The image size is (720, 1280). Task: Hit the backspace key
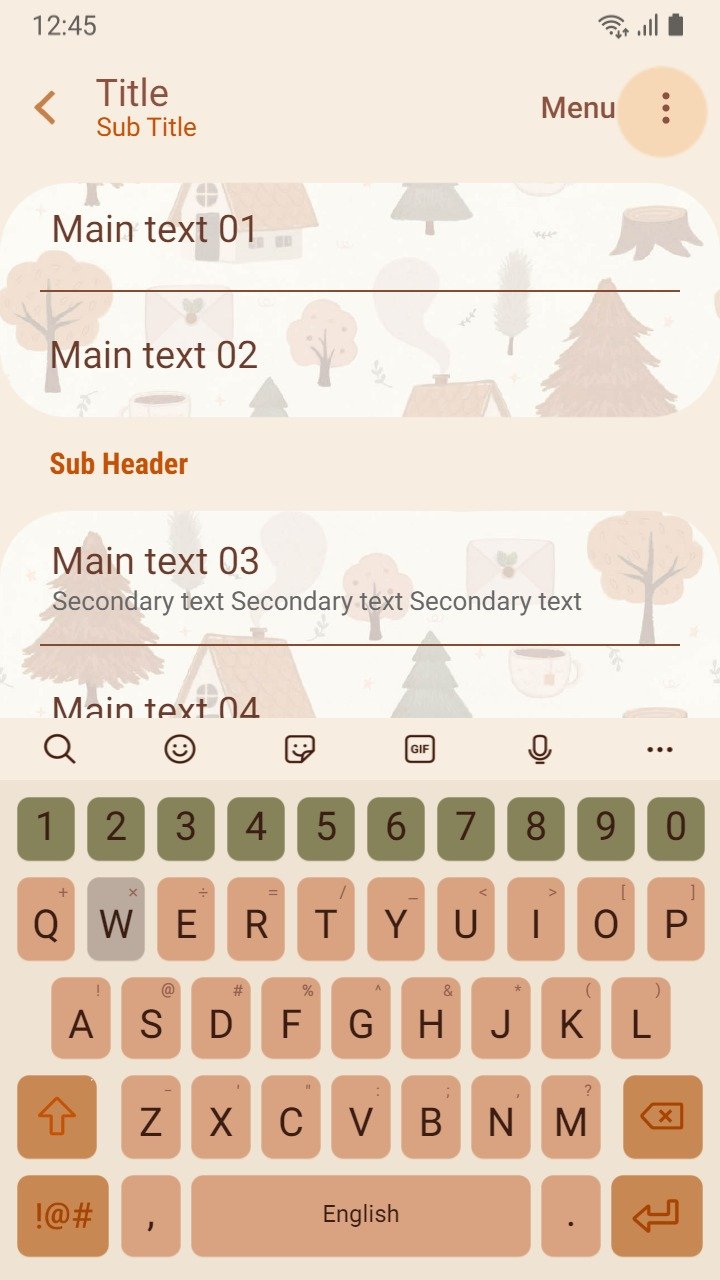(x=662, y=1117)
